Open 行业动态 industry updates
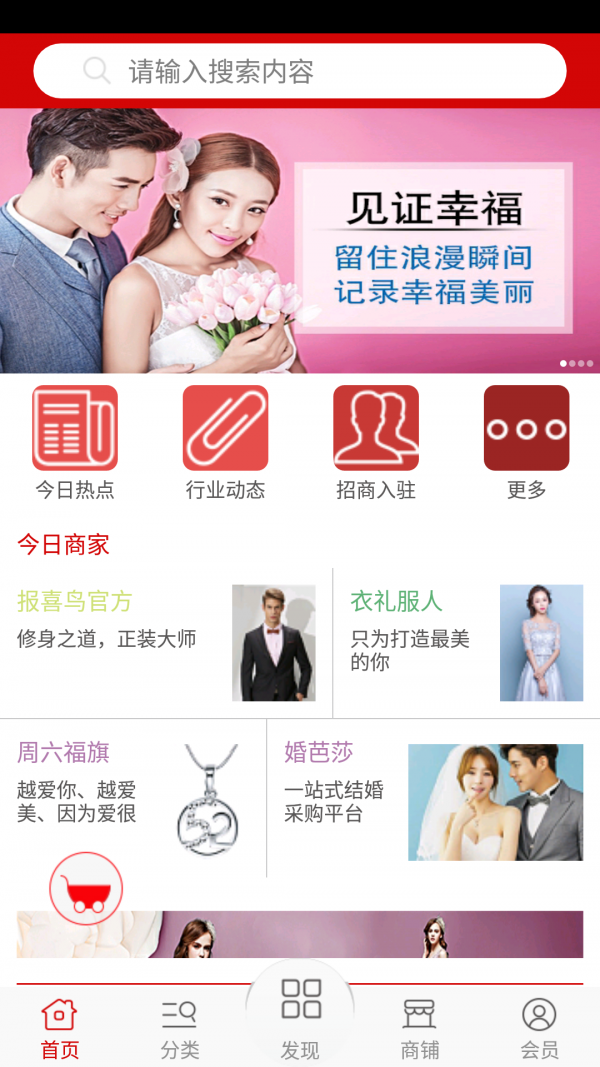The width and height of the screenshot is (600, 1067). (x=225, y=442)
